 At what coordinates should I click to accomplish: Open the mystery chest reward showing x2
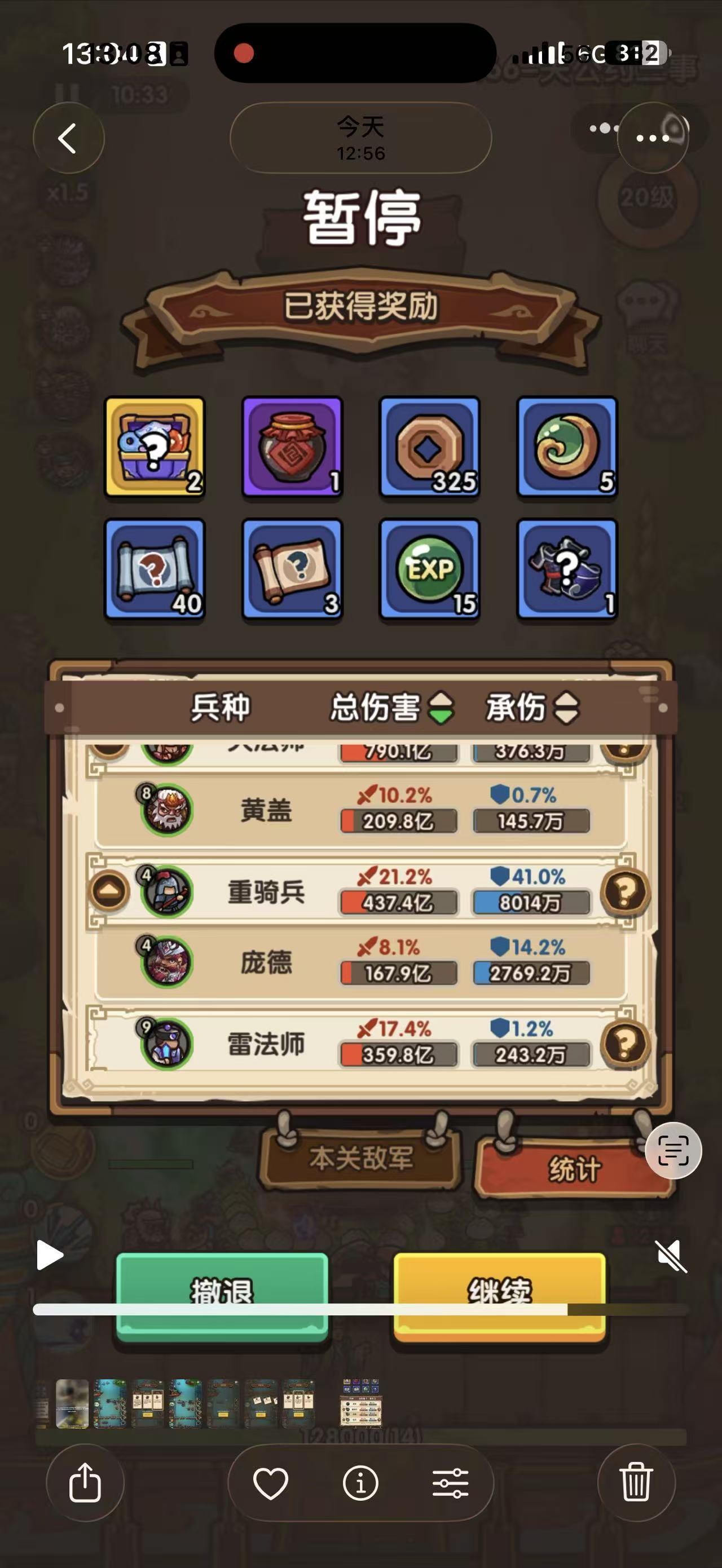(154, 449)
